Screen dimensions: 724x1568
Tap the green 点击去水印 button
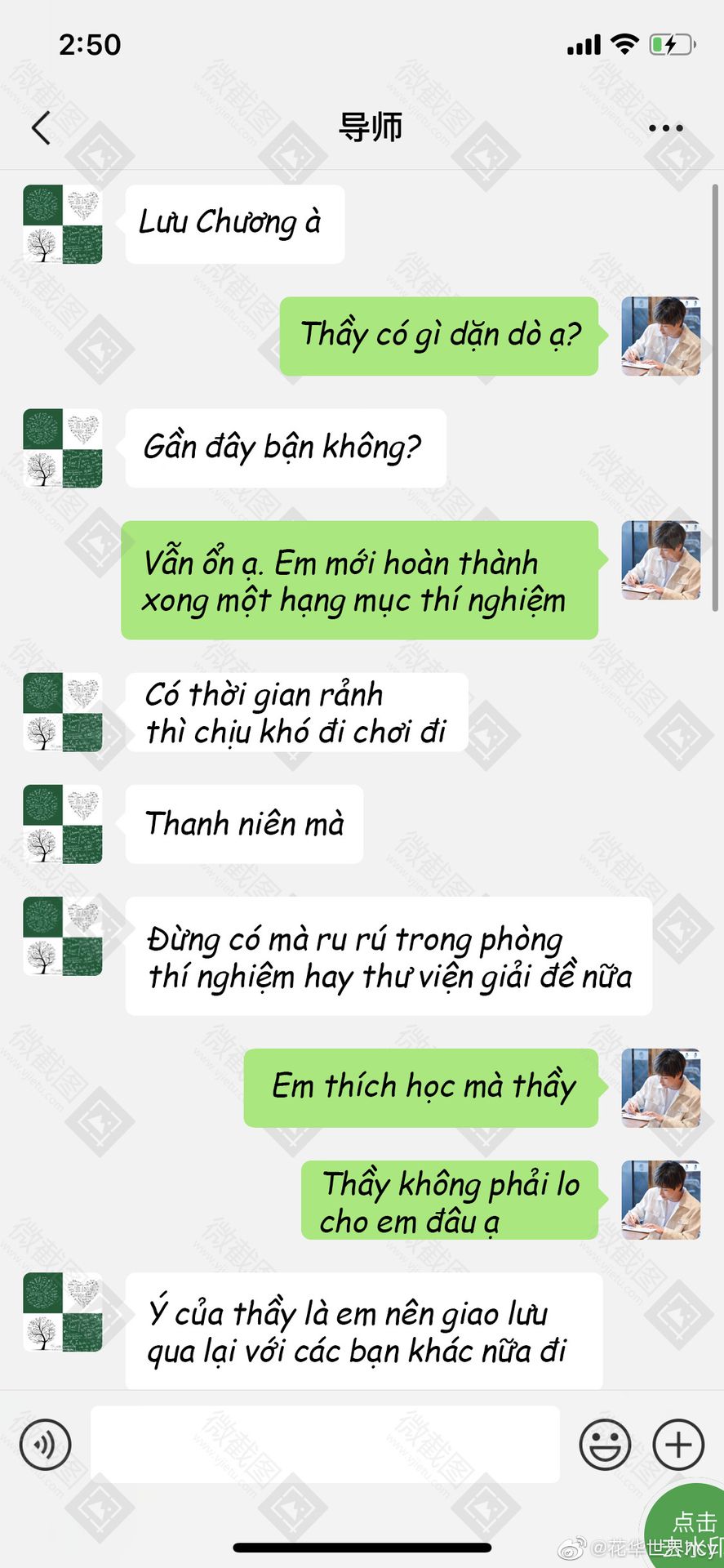point(690,1529)
